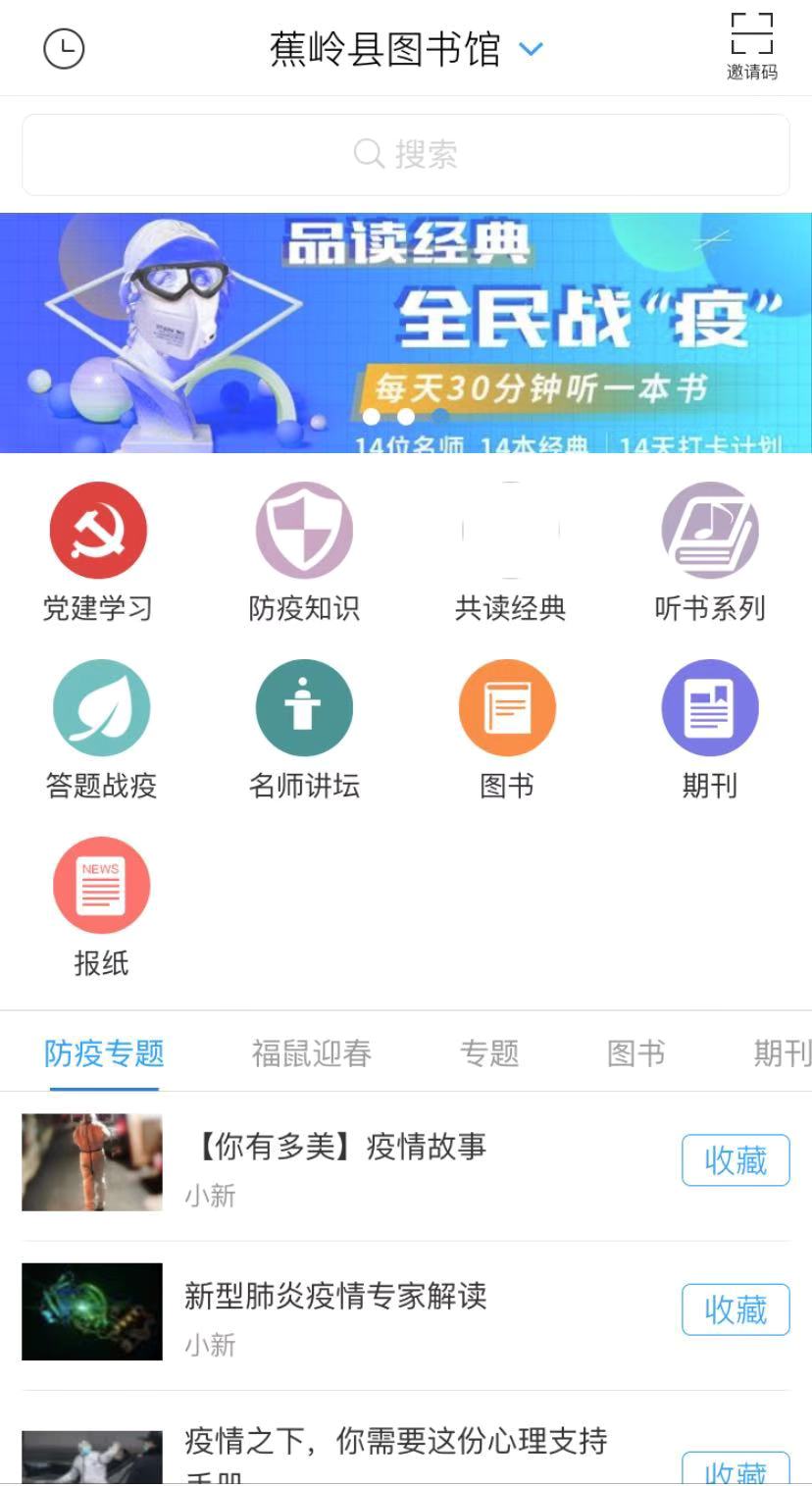This screenshot has width=812, height=1486.
Task: Select the orange 图书 books icon
Action: 507,706
